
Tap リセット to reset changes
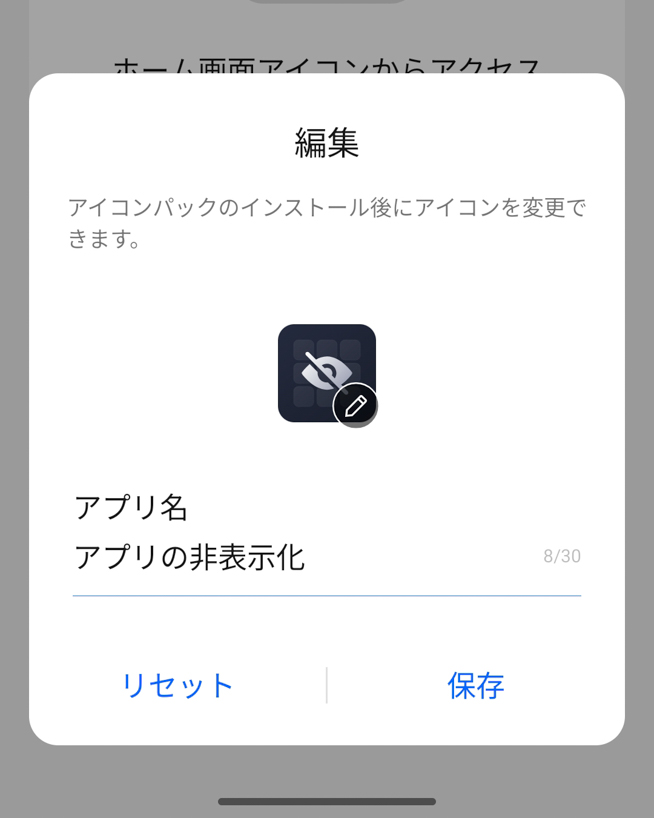[x=177, y=686]
